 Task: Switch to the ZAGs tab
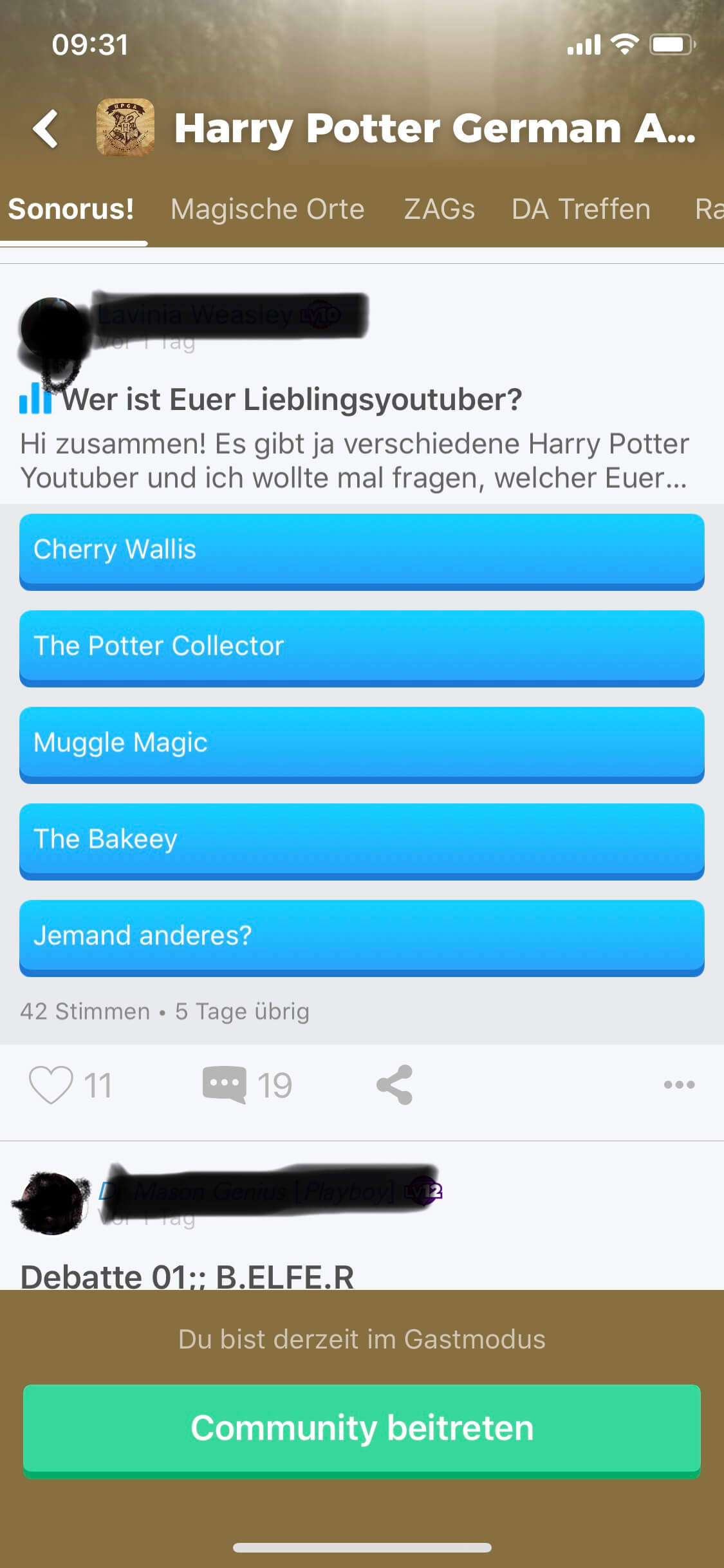(x=439, y=209)
